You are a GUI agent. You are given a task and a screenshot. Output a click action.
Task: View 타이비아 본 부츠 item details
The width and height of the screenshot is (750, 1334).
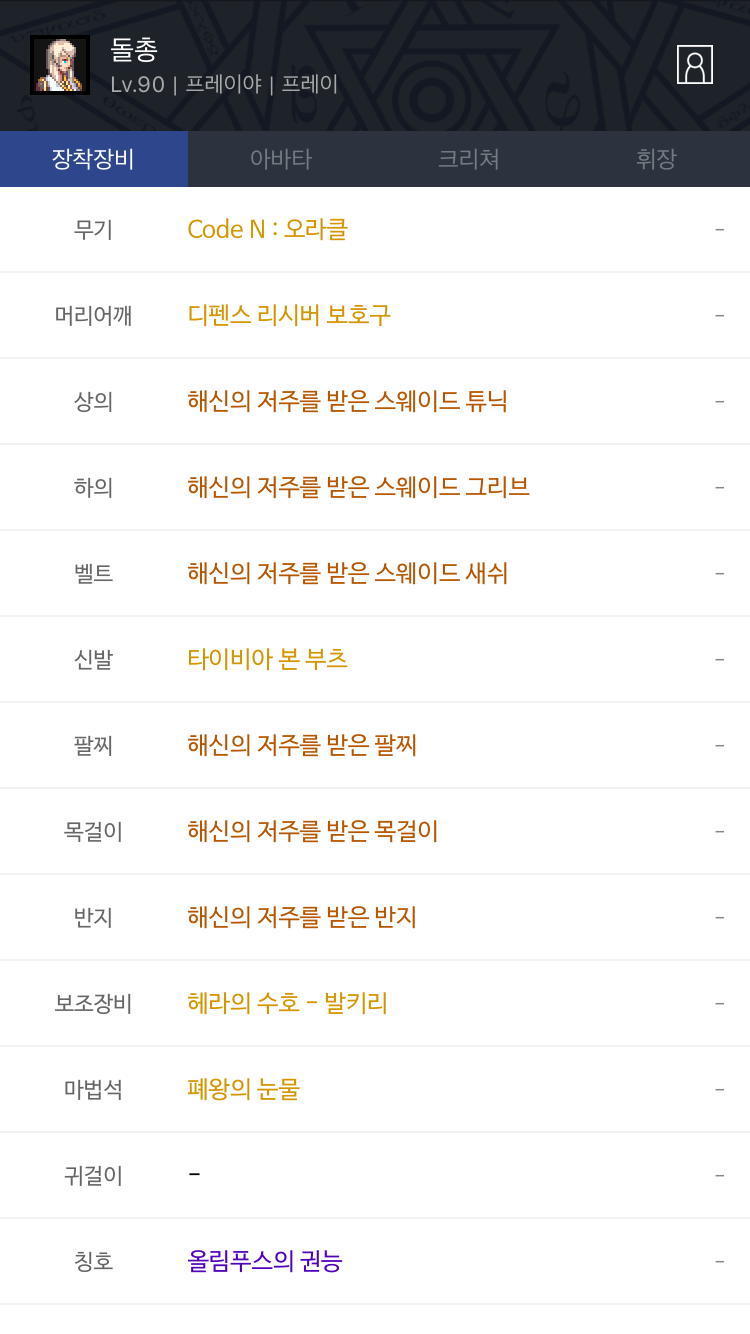tap(268, 659)
